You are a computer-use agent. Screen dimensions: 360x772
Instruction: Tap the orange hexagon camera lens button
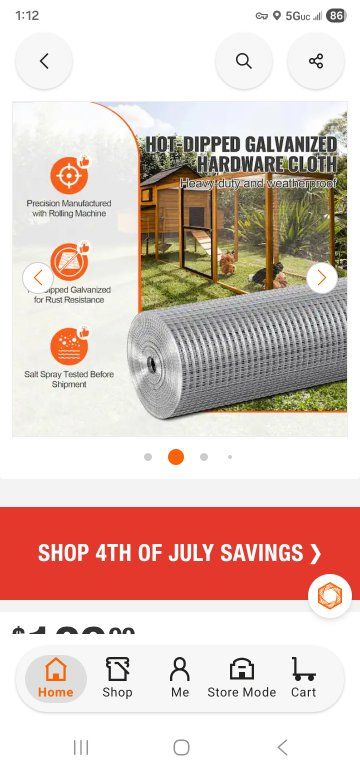click(329, 596)
